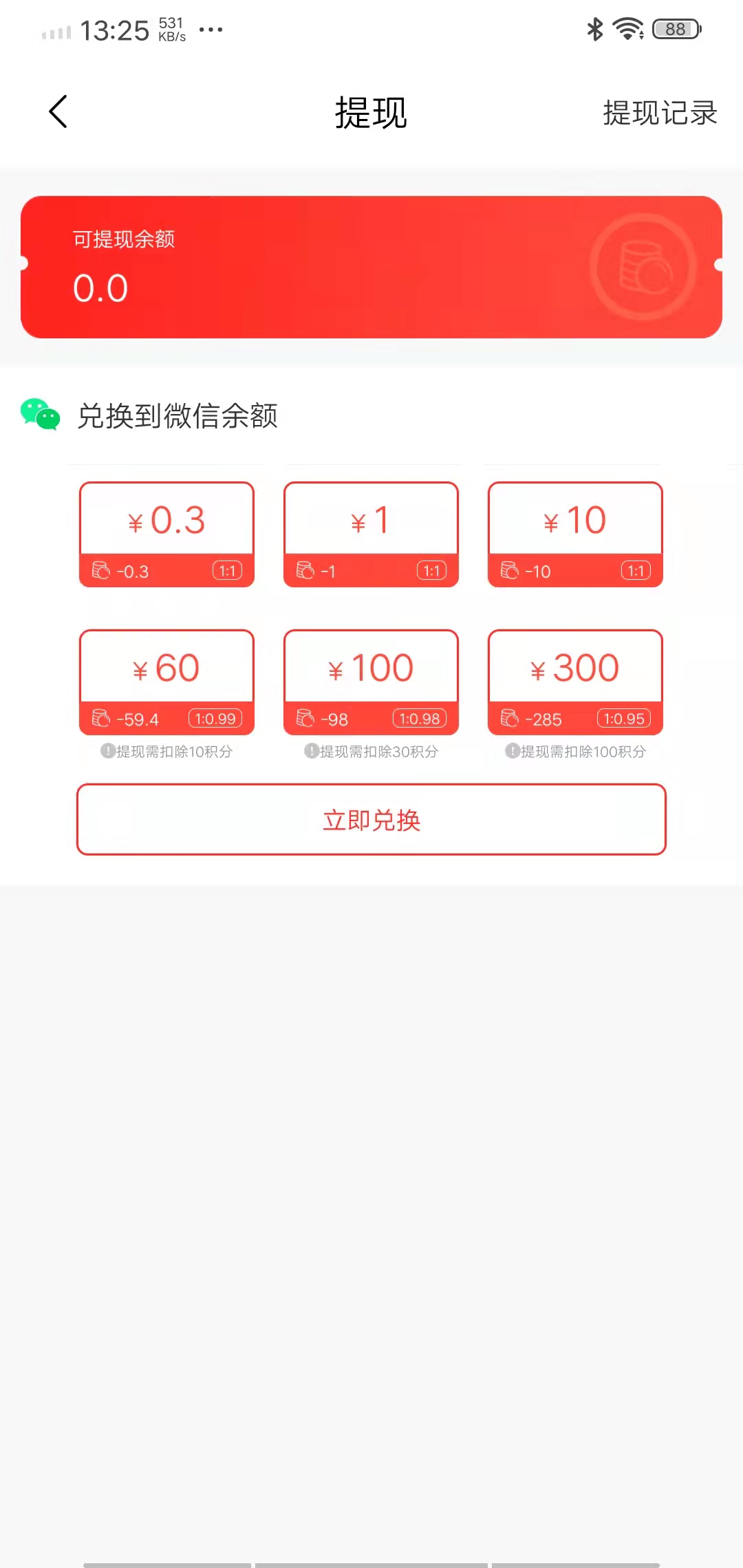The height and width of the screenshot is (1568, 743).
Task: Click the coin stack icon on the balance card
Action: (643, 267)
